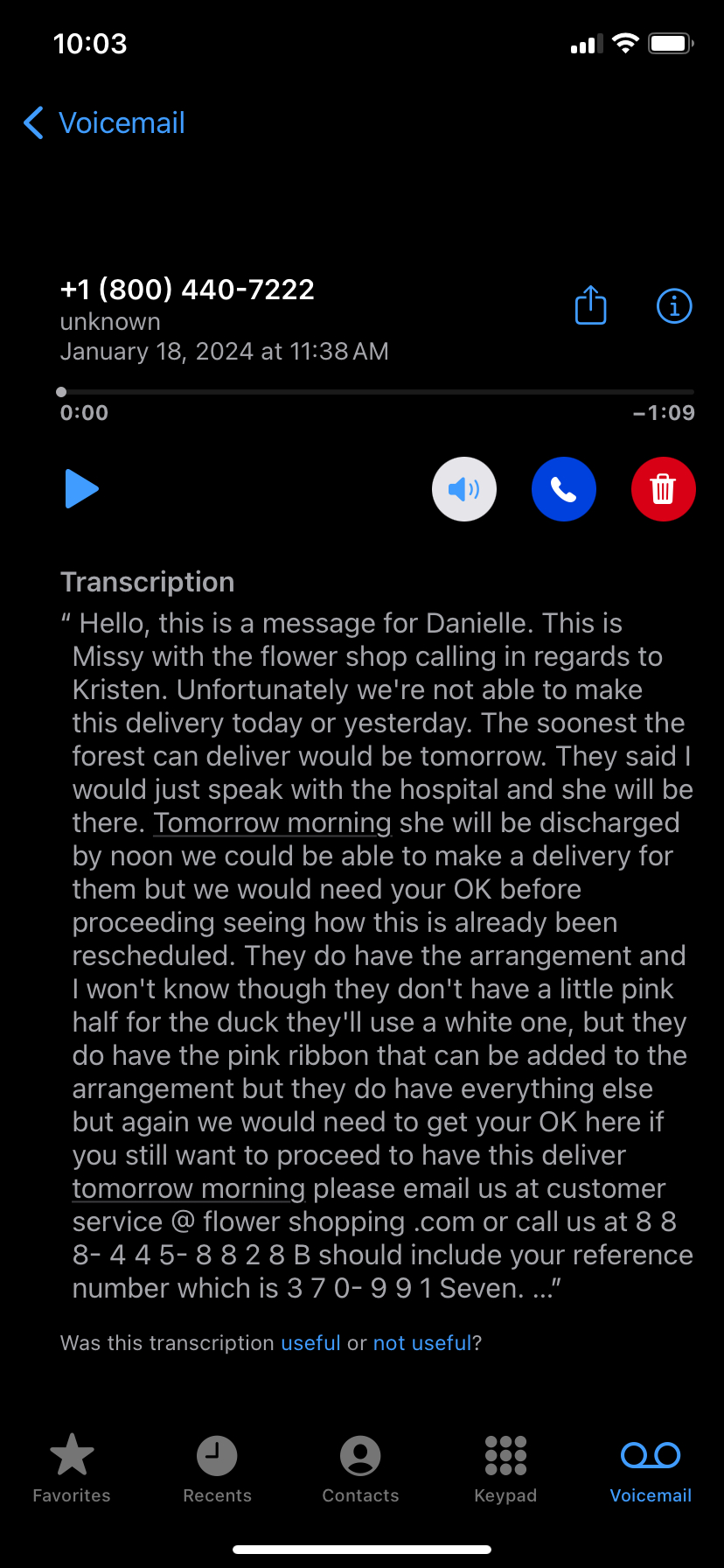The image size is (724, 1568).
Task: Play the voicemail recording
Action: (81, 488)
